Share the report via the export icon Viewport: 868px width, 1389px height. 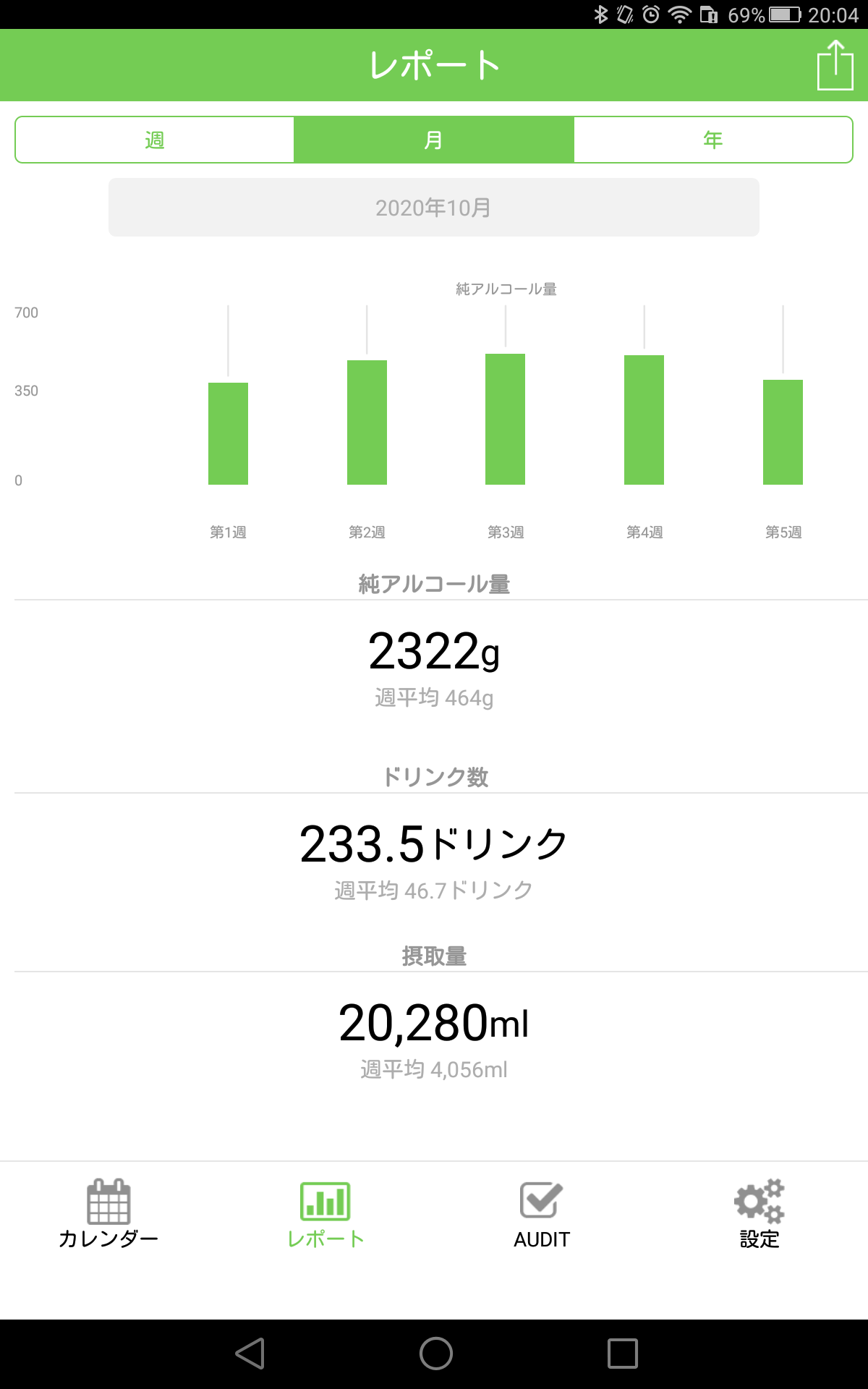point(835,65)
